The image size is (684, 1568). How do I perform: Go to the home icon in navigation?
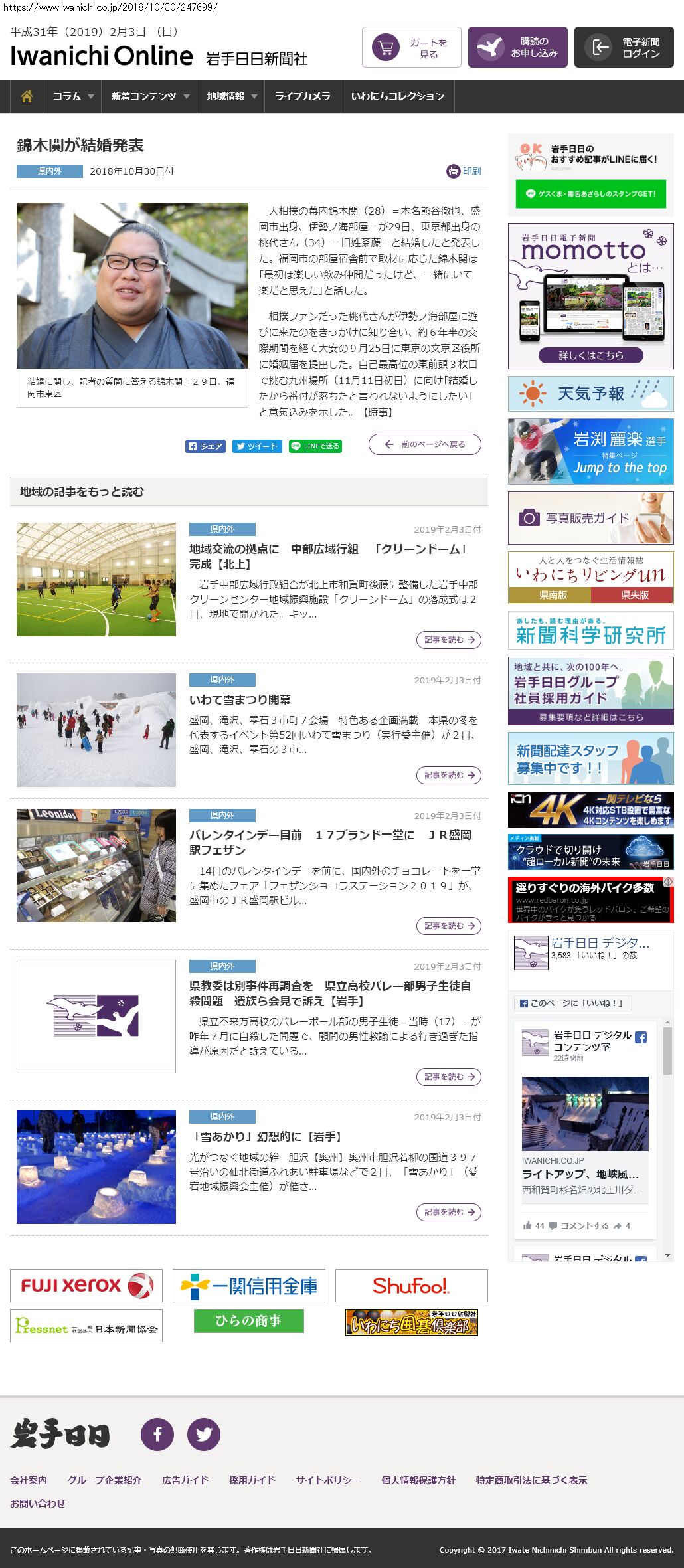(x=27, y=96)
